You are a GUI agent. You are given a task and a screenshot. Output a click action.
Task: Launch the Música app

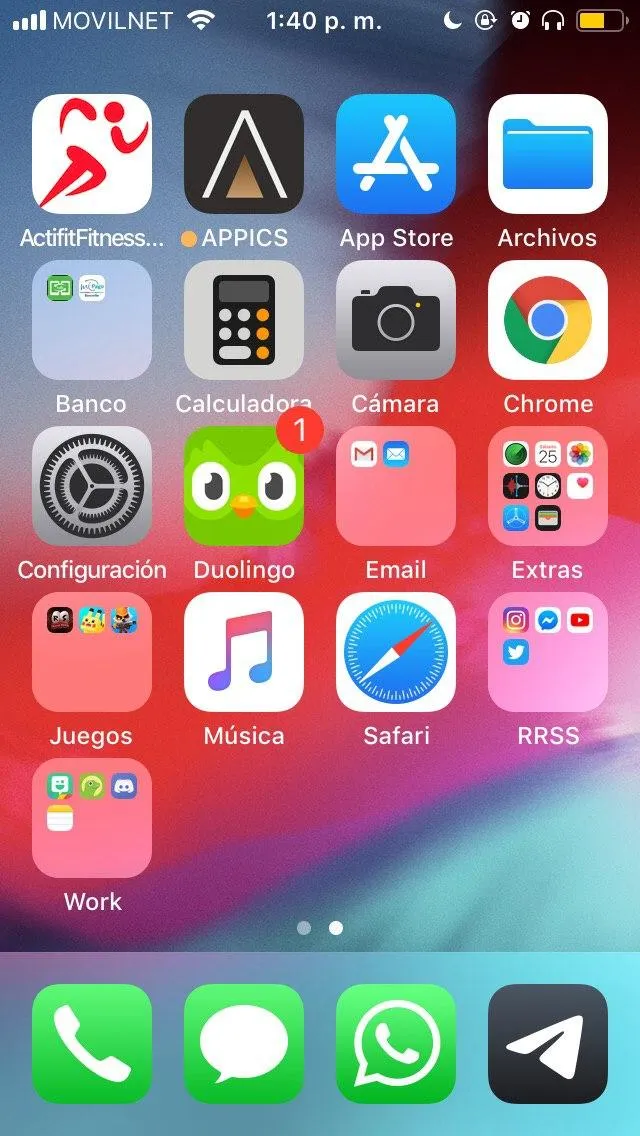click(x=244, y=652)
